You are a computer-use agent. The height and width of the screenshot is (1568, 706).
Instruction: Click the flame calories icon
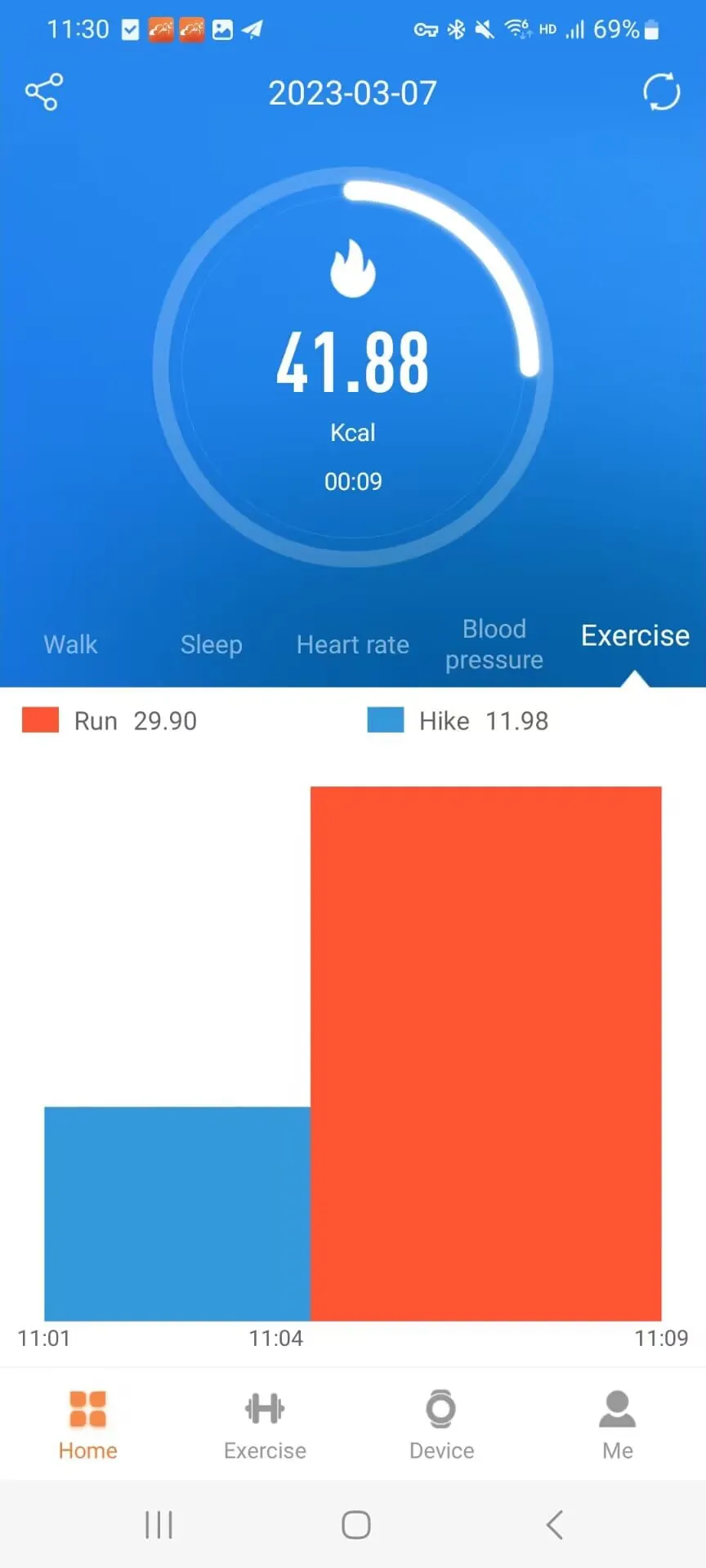(353, 269)
